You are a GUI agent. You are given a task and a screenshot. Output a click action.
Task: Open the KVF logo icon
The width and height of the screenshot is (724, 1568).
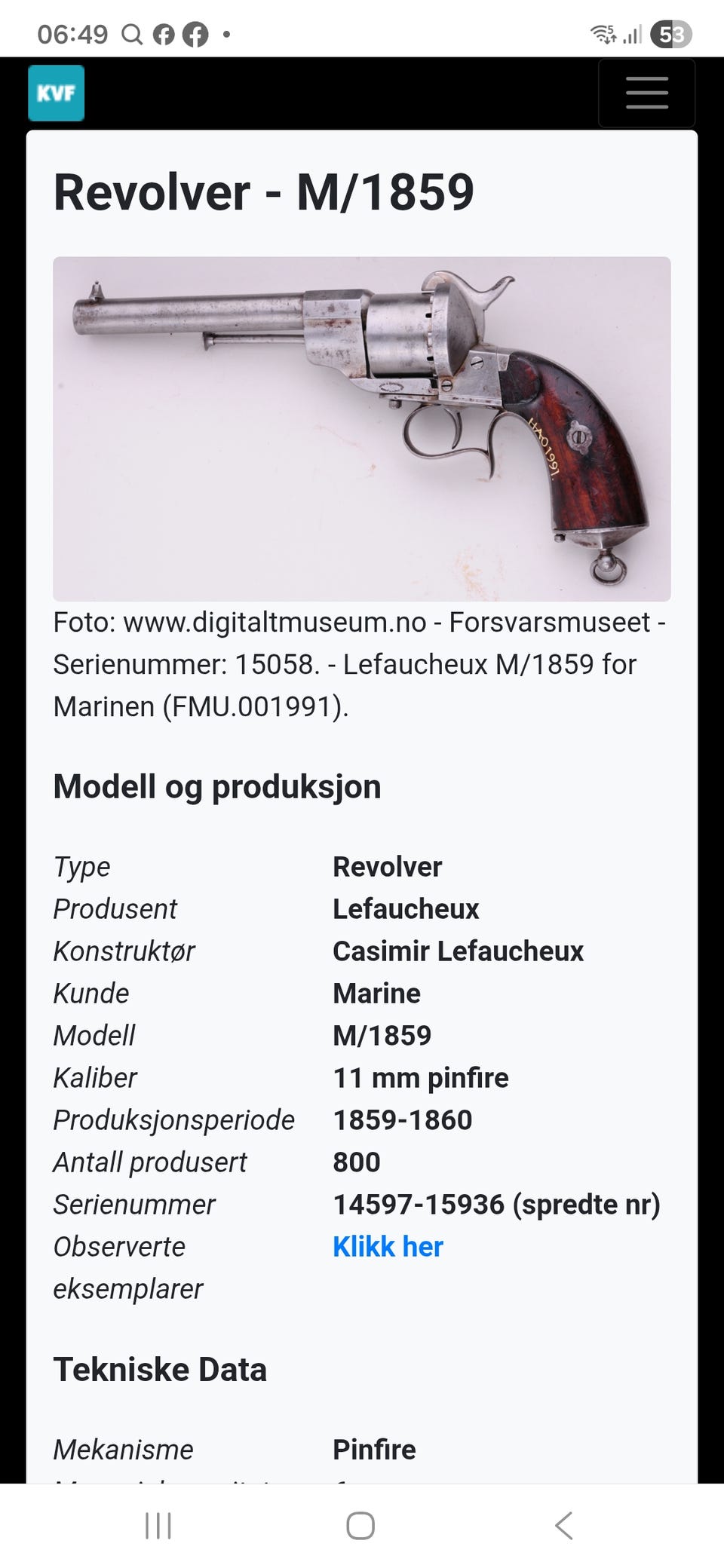pyautogui.click(x=56, y=93)
